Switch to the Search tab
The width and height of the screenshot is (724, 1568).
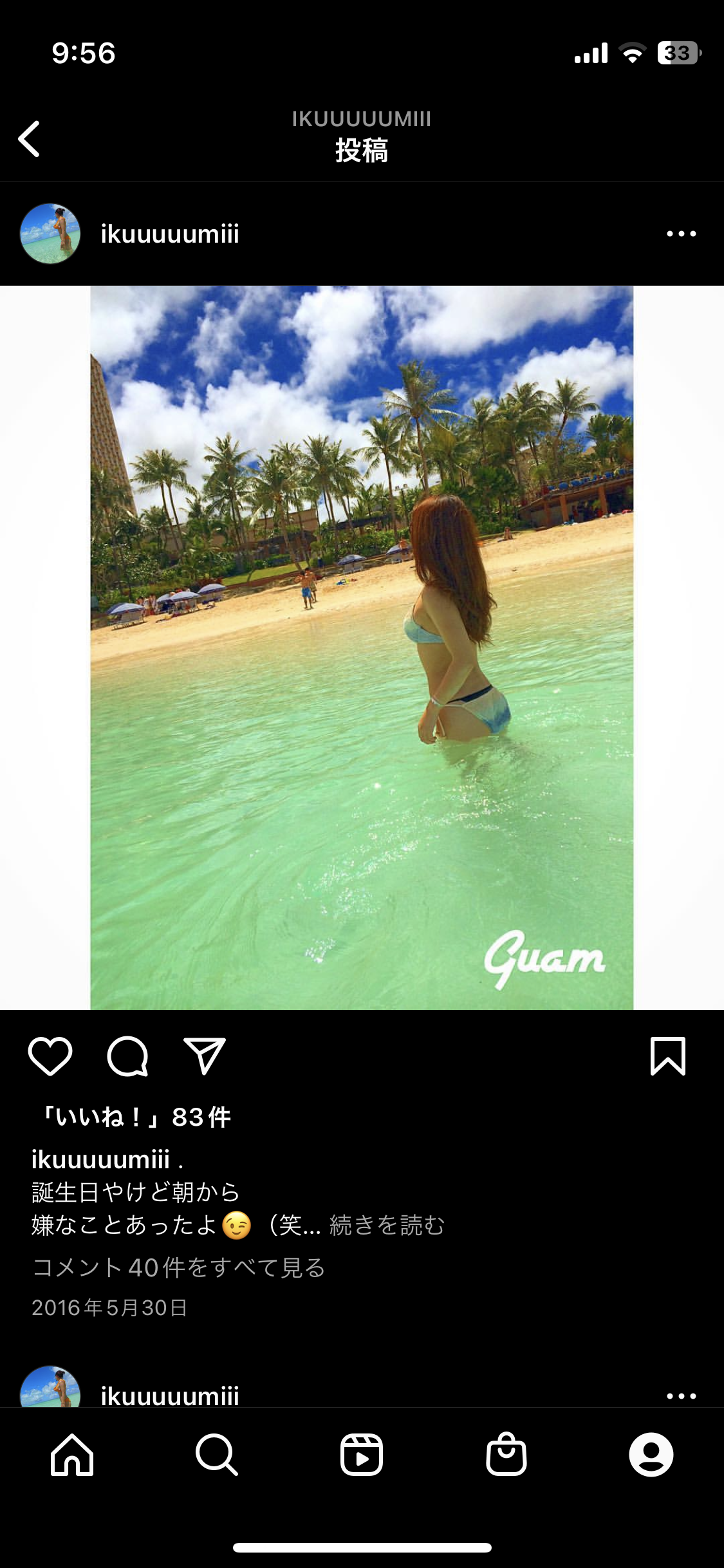tap(217, 1455)
